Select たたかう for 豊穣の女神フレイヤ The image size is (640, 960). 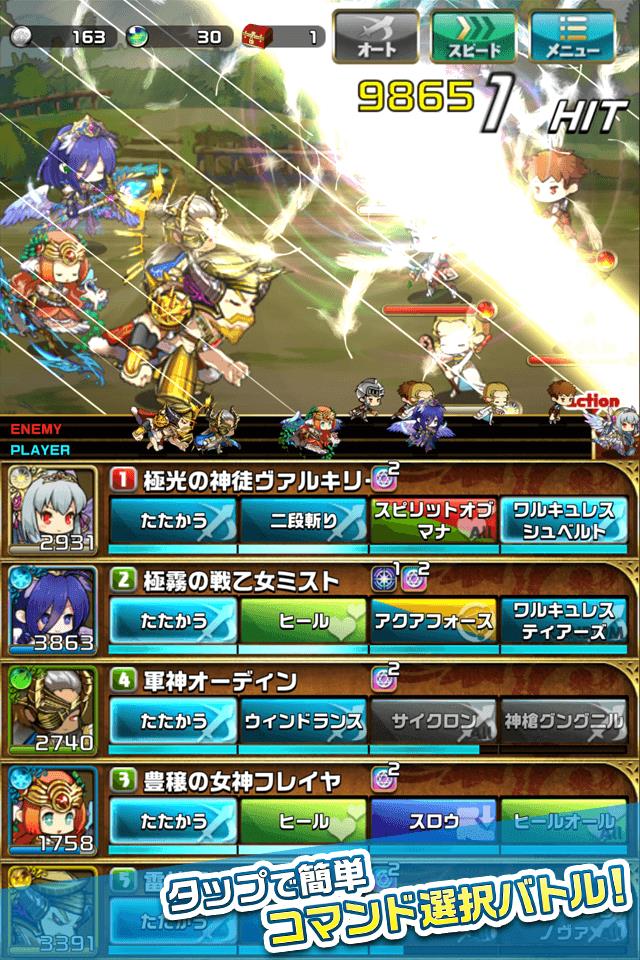click(173, 822)
